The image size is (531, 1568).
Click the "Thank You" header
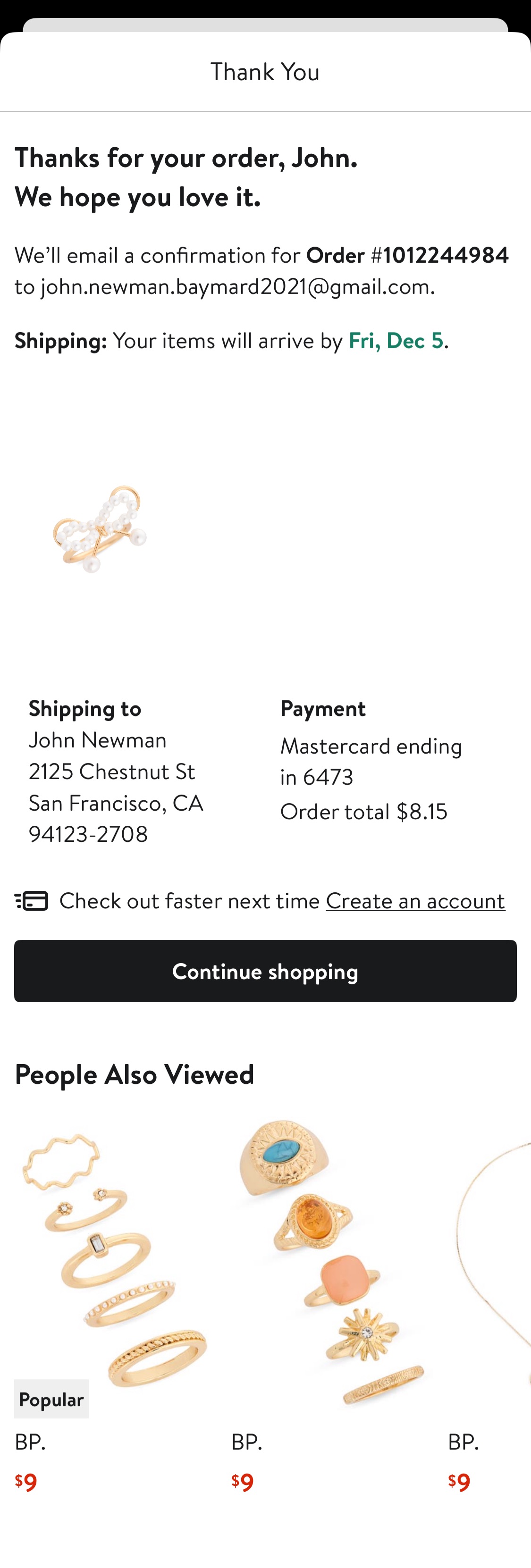pos(265,71)
